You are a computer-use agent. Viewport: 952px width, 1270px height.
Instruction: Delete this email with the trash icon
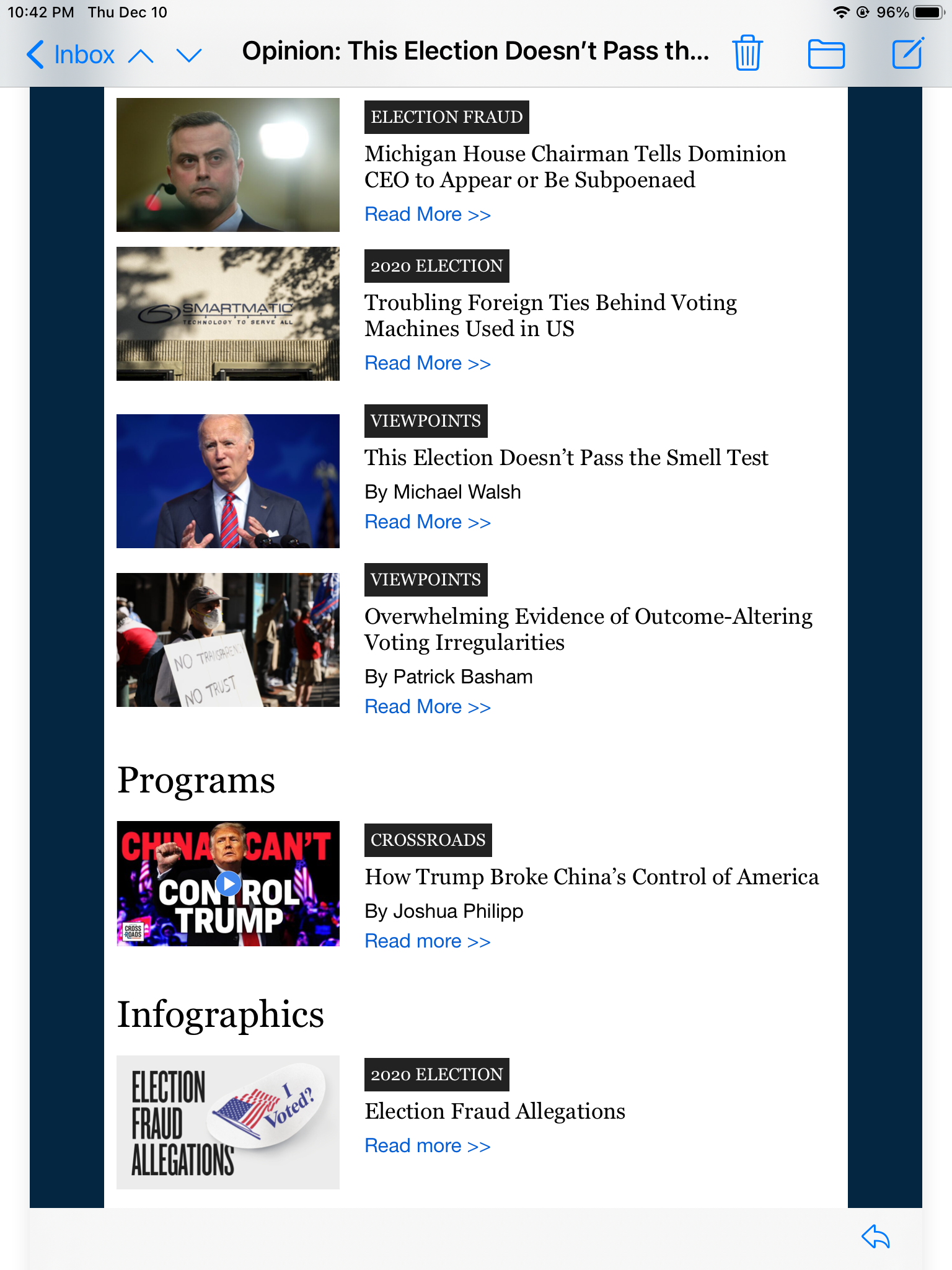coord(747,53)
